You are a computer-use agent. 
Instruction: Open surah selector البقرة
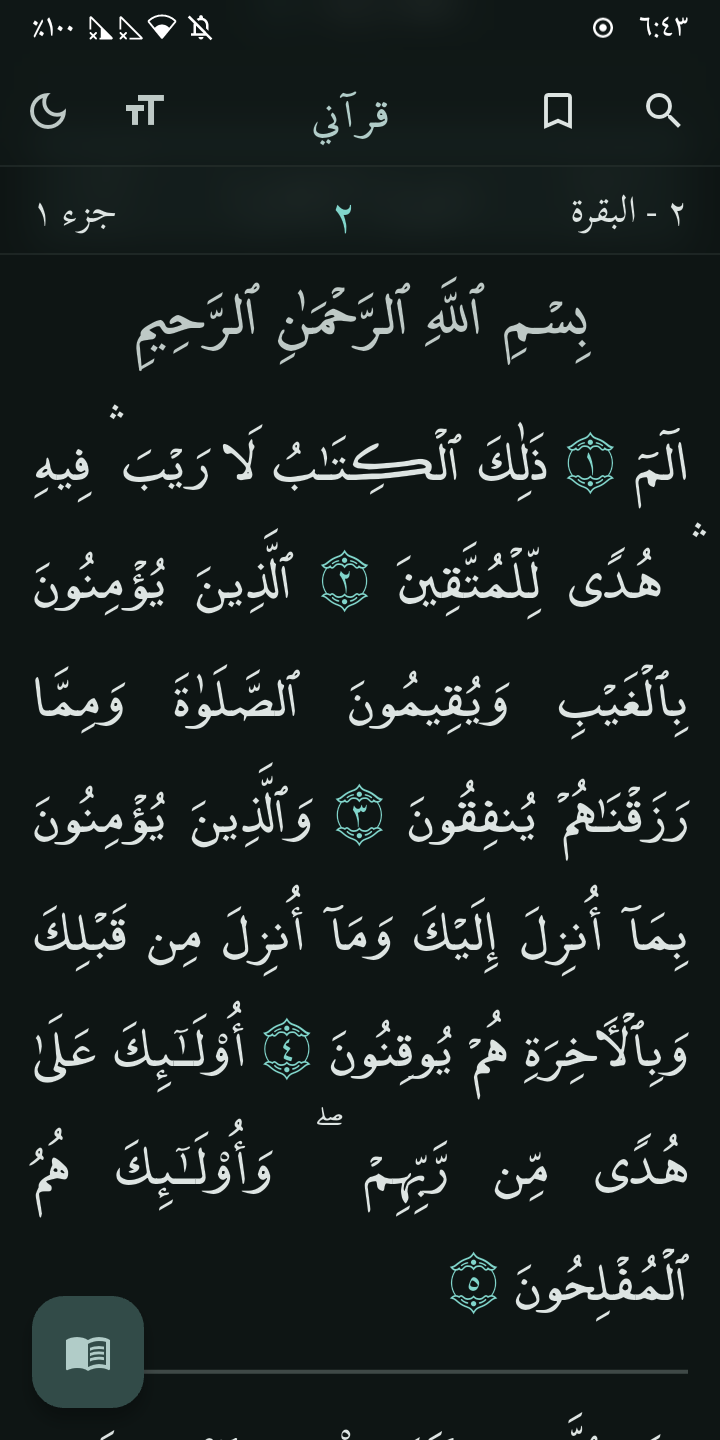click(628, 212)
